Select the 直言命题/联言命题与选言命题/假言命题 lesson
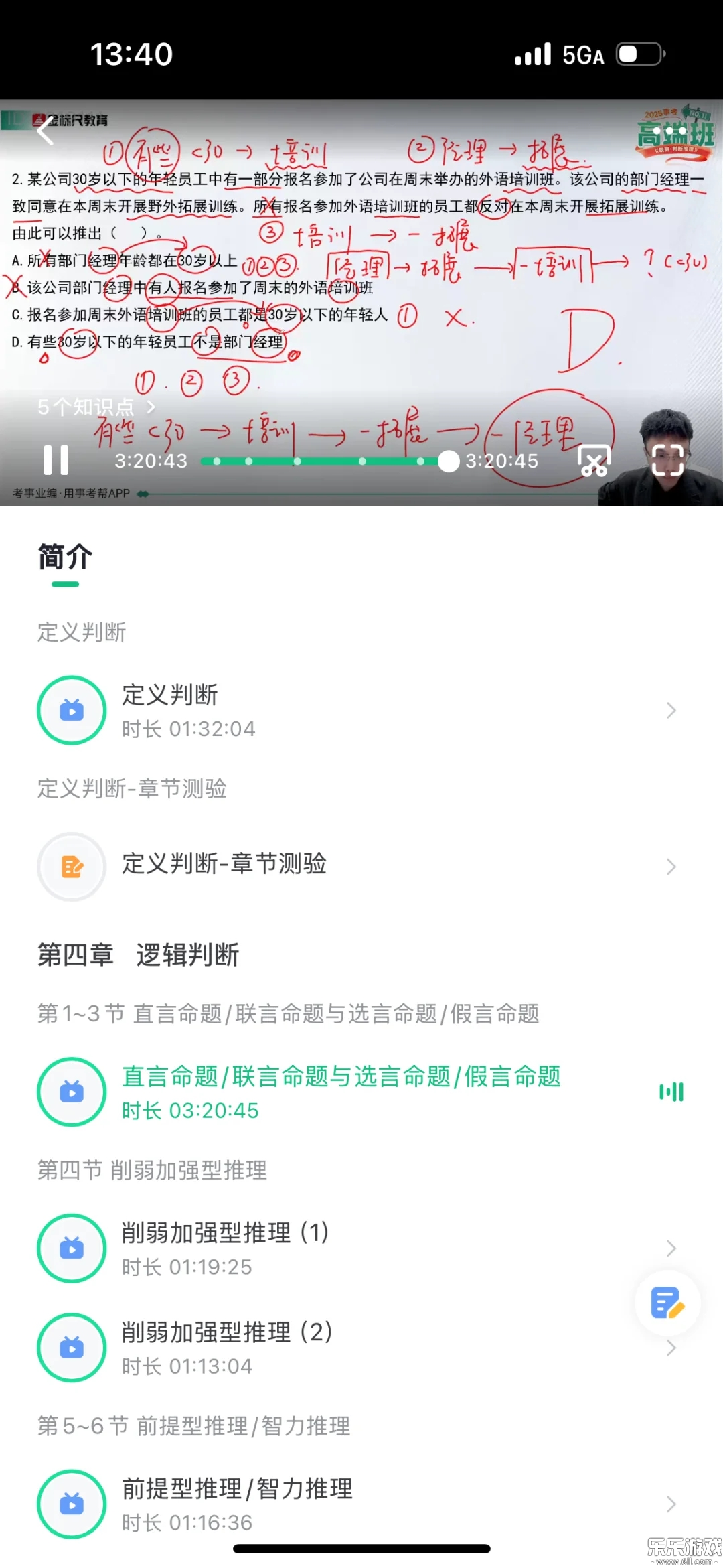Image resolution: width=723 pixels, height=1568 pixels. coord(341,1076)
